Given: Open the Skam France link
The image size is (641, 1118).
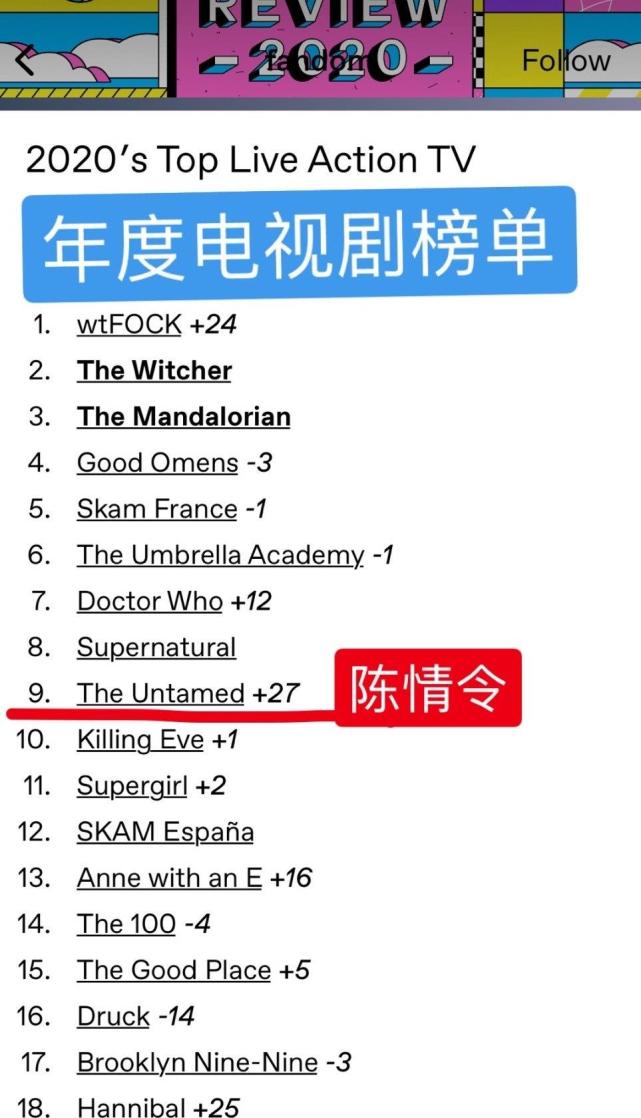Looking at the screenshot, I should 157,509.
